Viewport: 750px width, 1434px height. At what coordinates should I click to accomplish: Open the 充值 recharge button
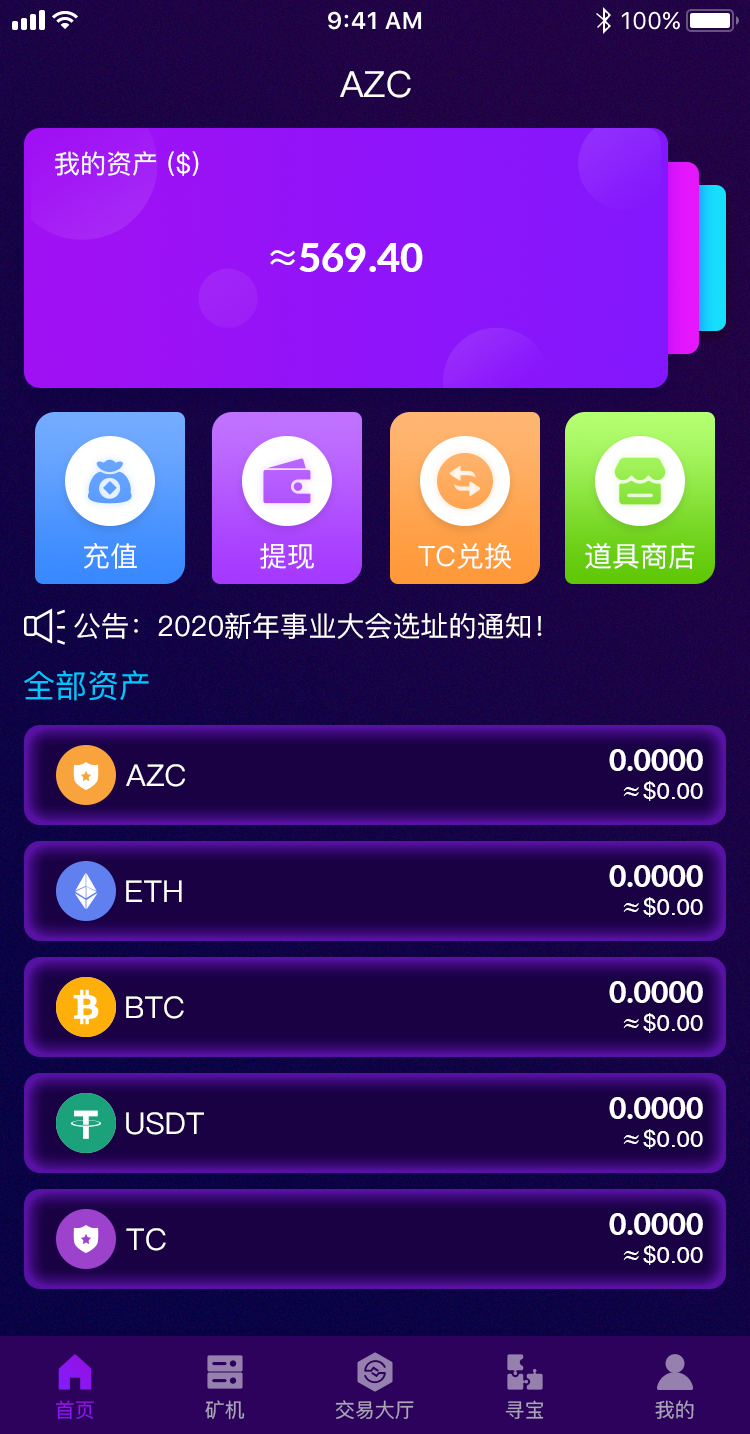110,498
